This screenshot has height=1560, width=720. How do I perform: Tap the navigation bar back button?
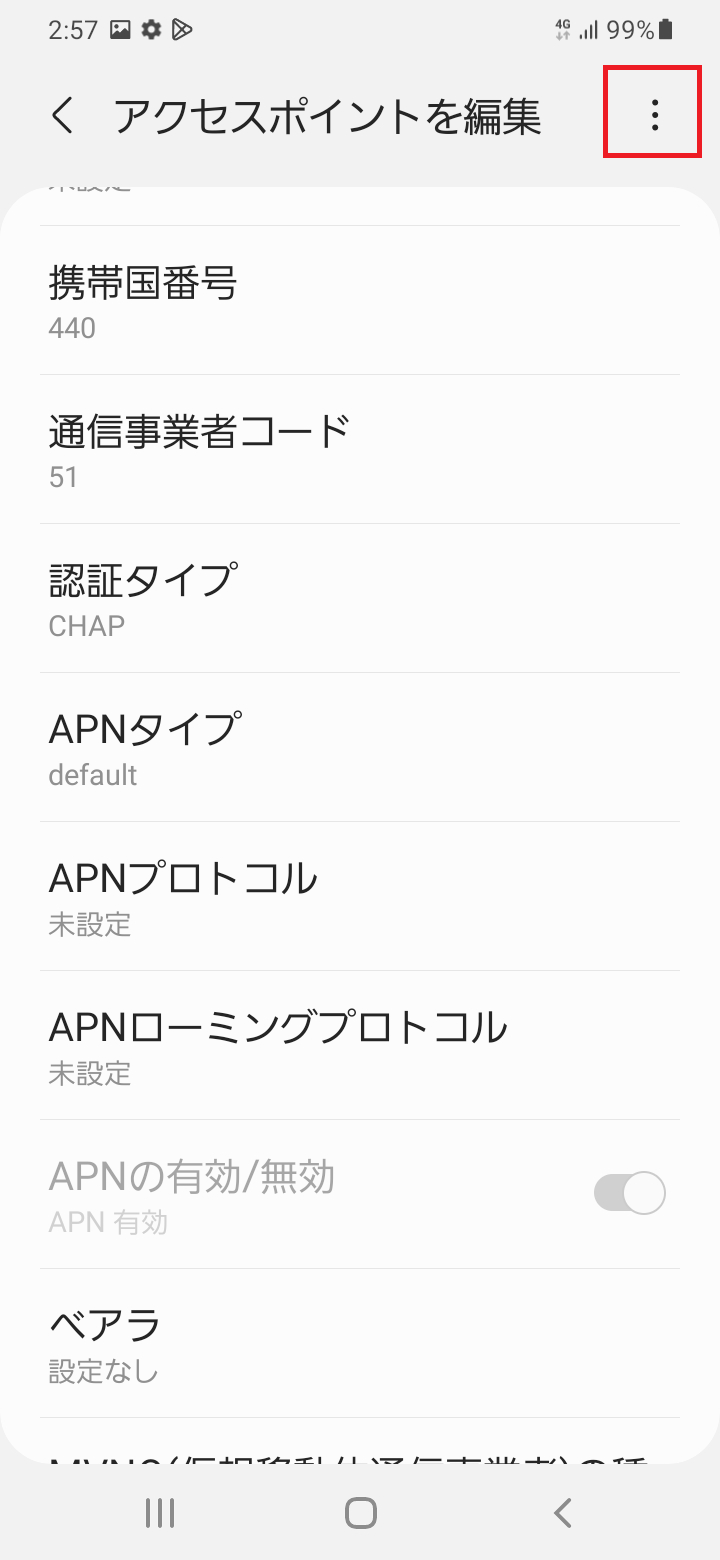click(x=560, y=1513)
